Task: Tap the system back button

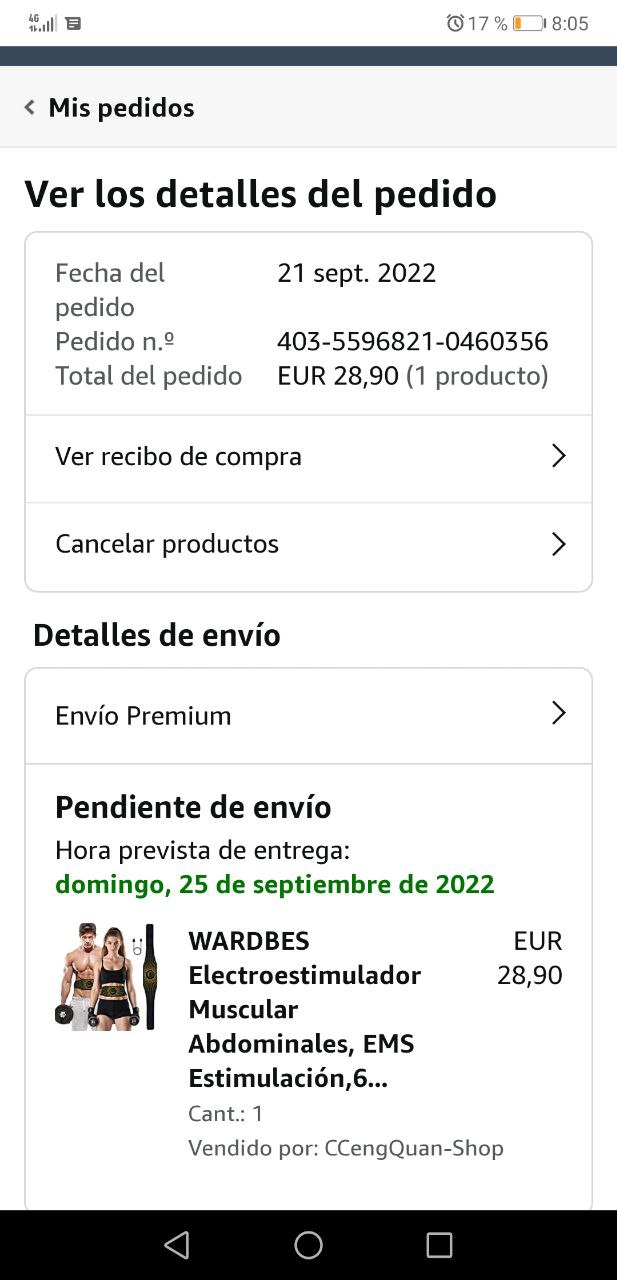Action: coord(177,1245)
